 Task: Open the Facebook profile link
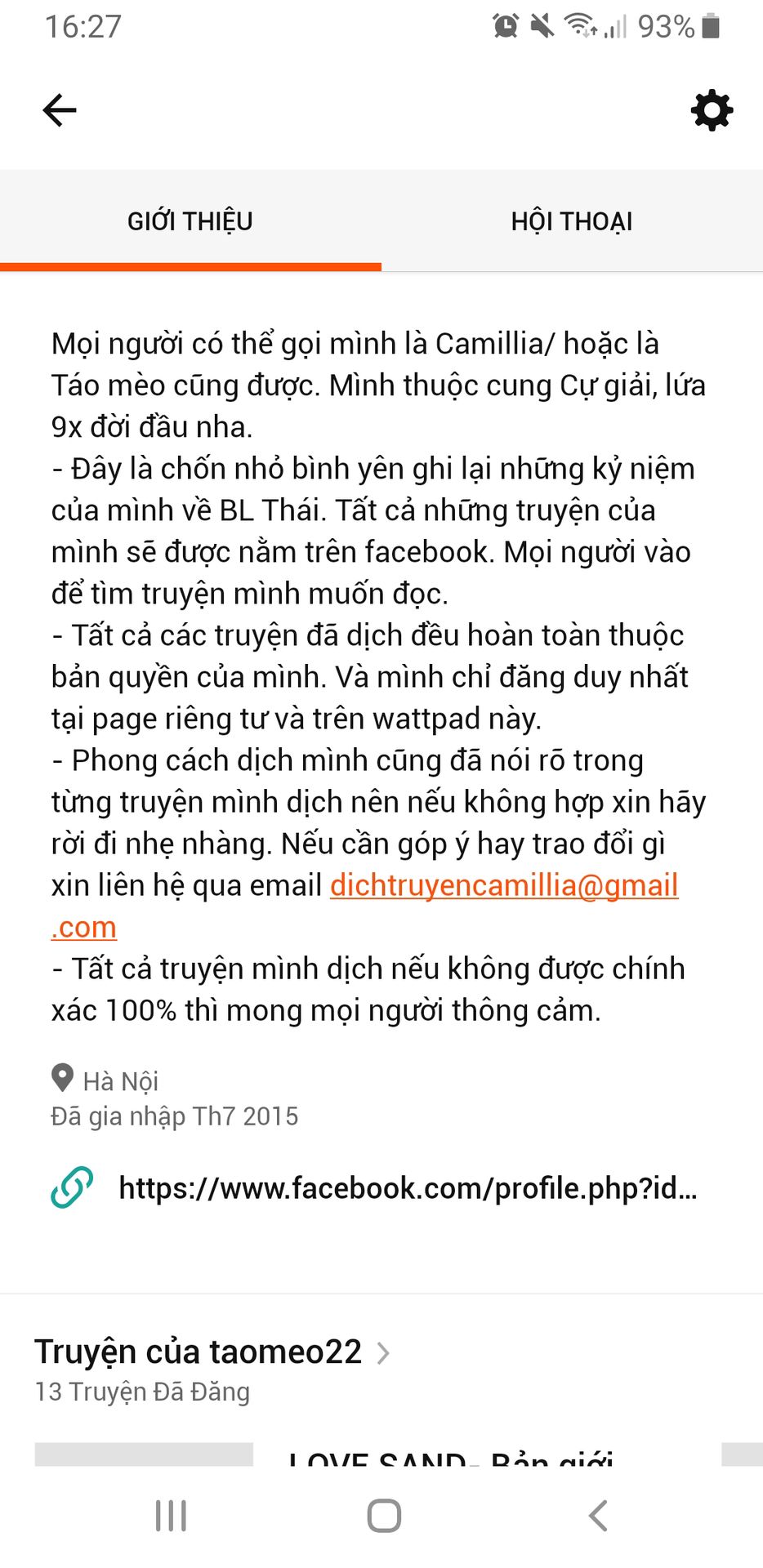pos(407,1188)
